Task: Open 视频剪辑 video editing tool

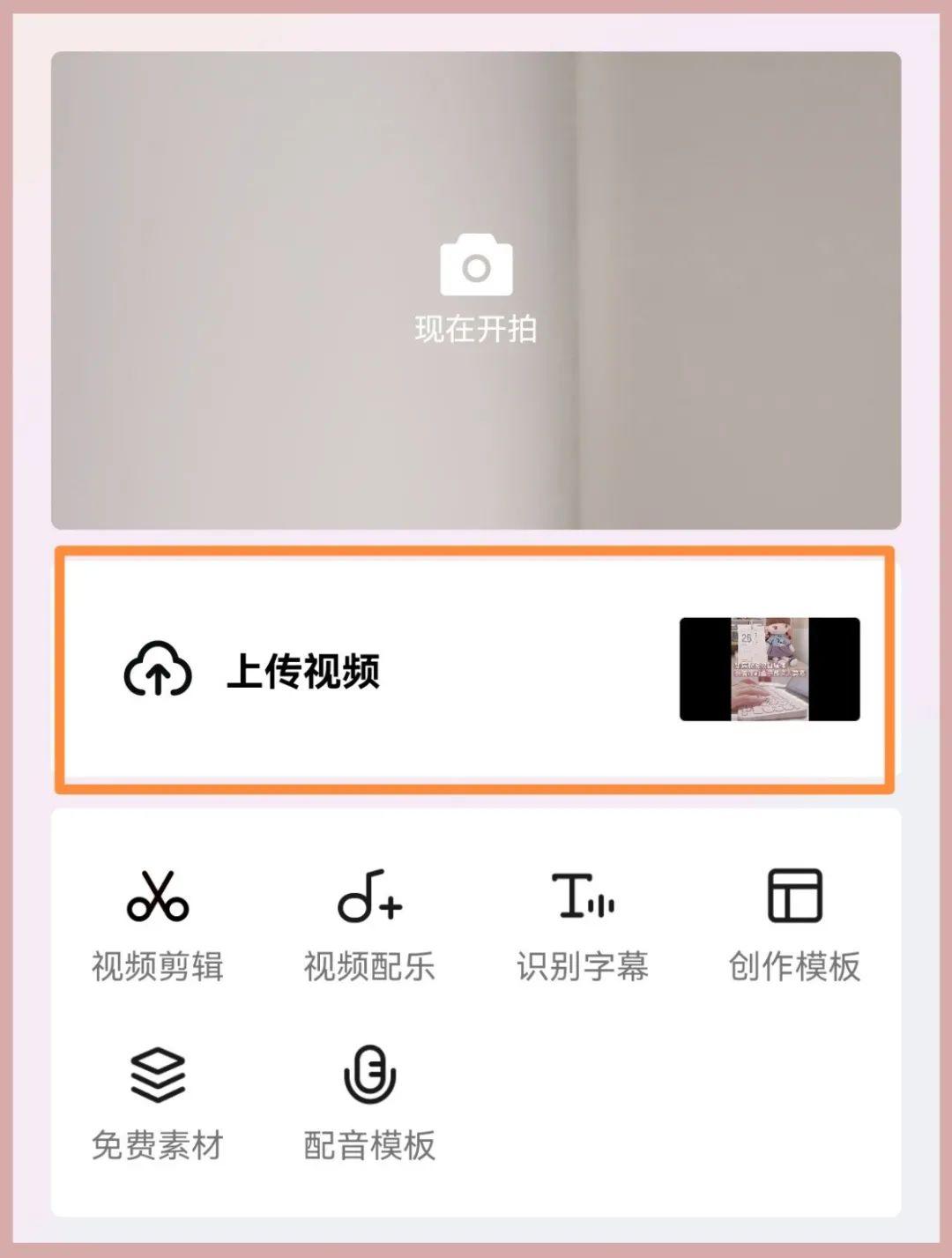Action: 158,926
